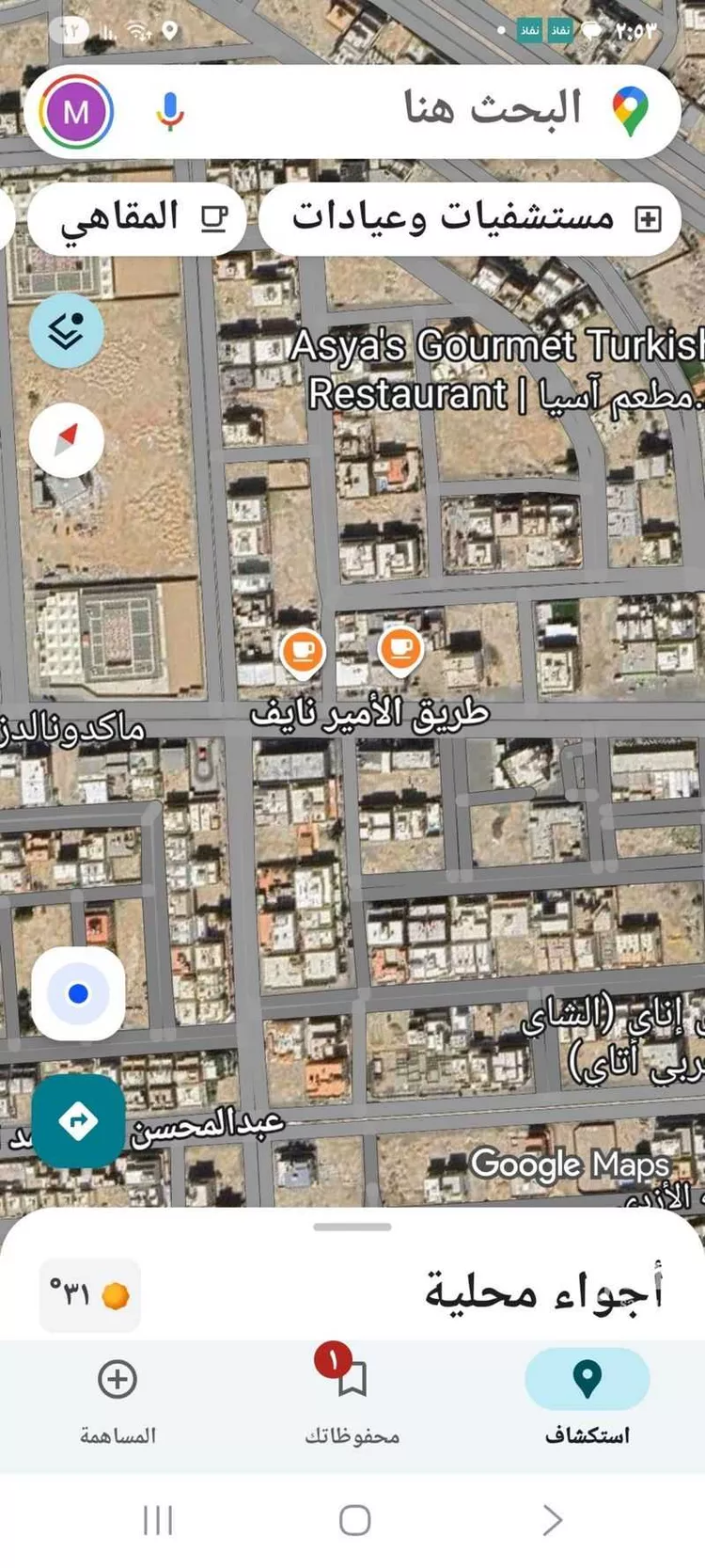
Task: Start voice search with the microphone icon
Action: [169, 111]
